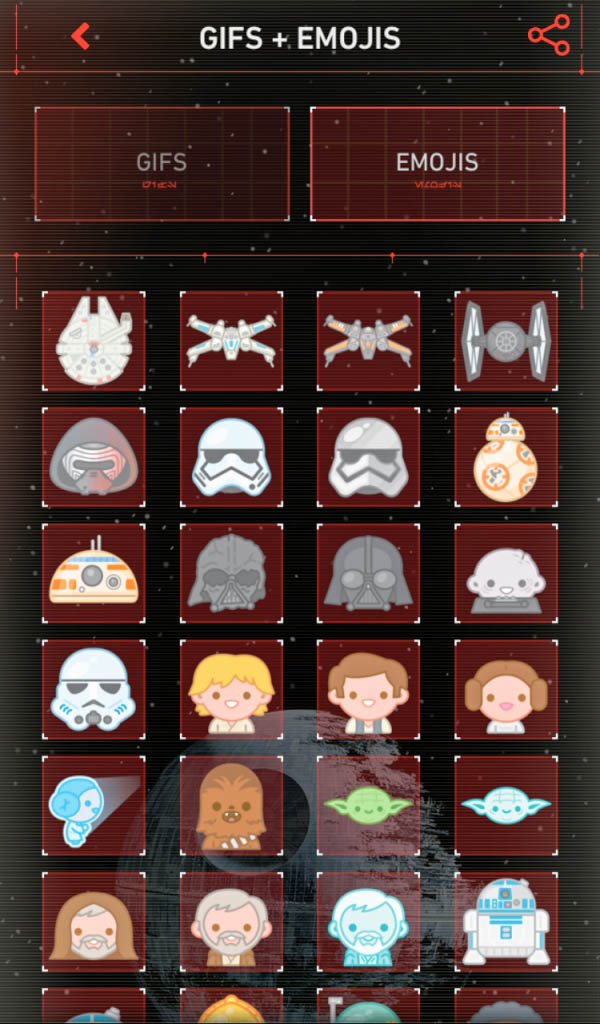The image size is (600, 1024).
Task: Tap the full-body BB-8 emoji
Action: click(x=506, y=457)
